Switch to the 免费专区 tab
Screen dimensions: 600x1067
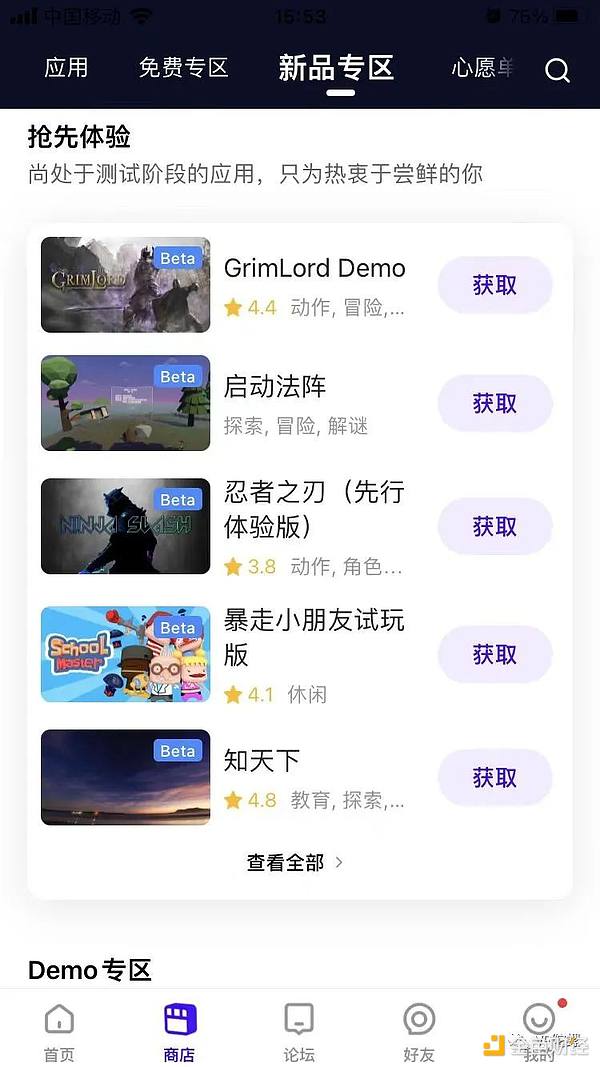point(184,68)
